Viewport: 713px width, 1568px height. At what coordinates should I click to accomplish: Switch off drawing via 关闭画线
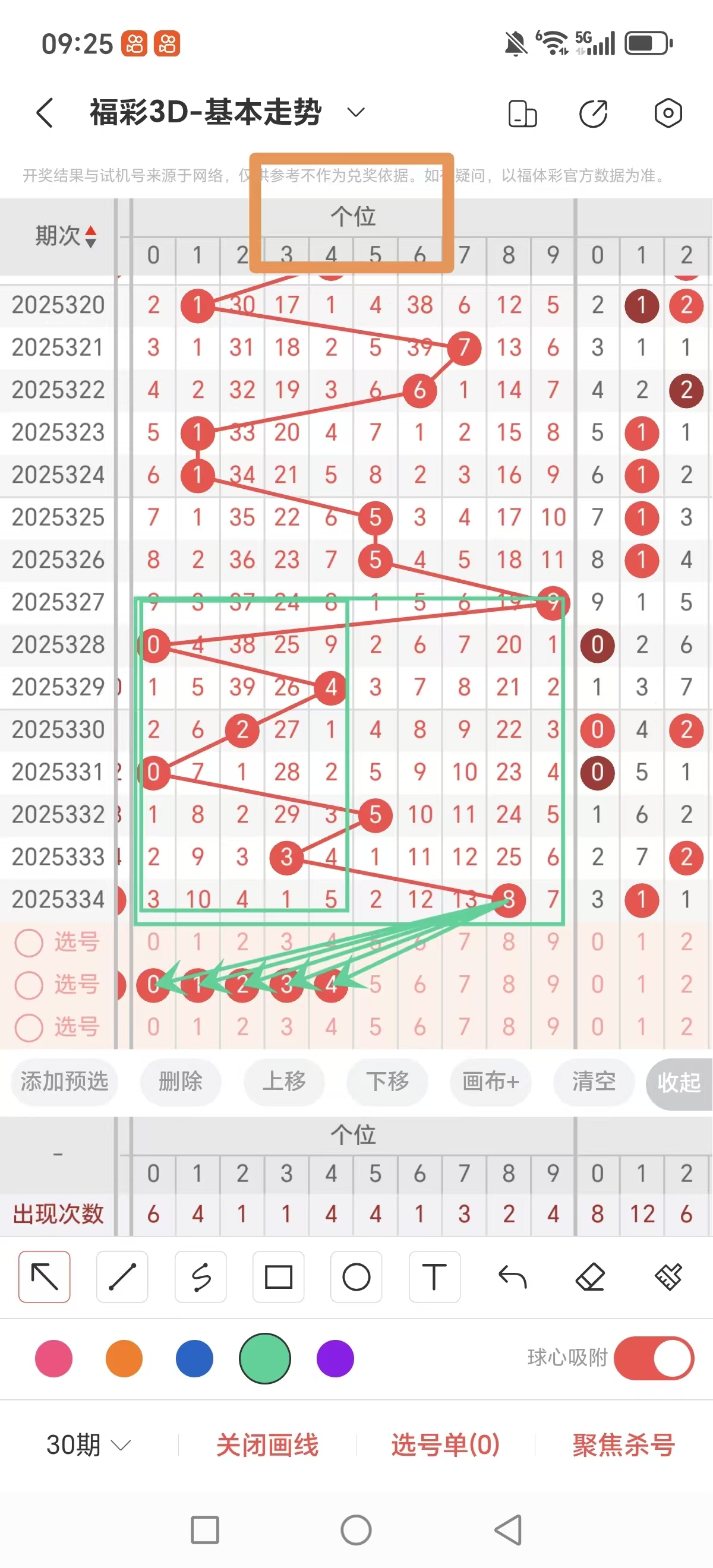click(268, 1446)
